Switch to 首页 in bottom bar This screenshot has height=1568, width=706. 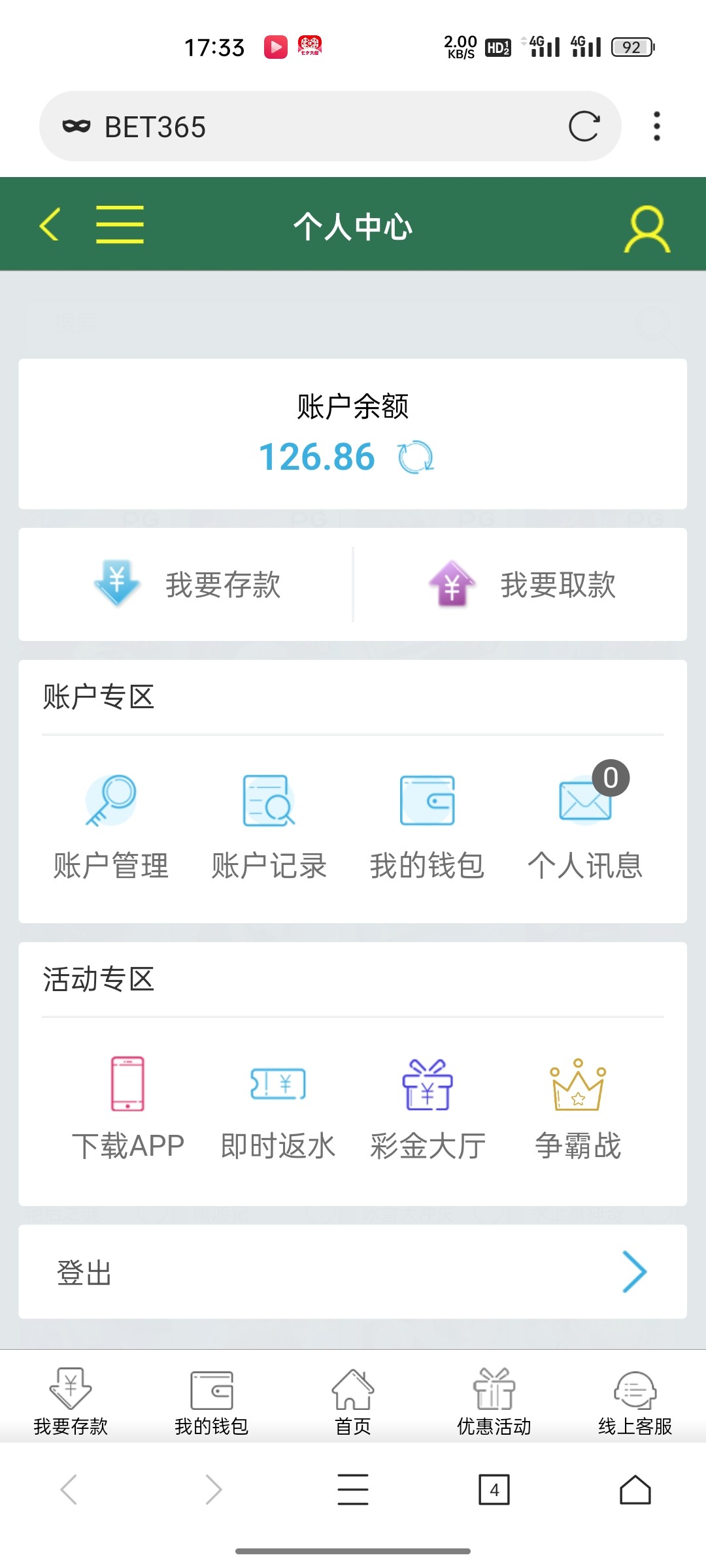[x=353, y=1401]
